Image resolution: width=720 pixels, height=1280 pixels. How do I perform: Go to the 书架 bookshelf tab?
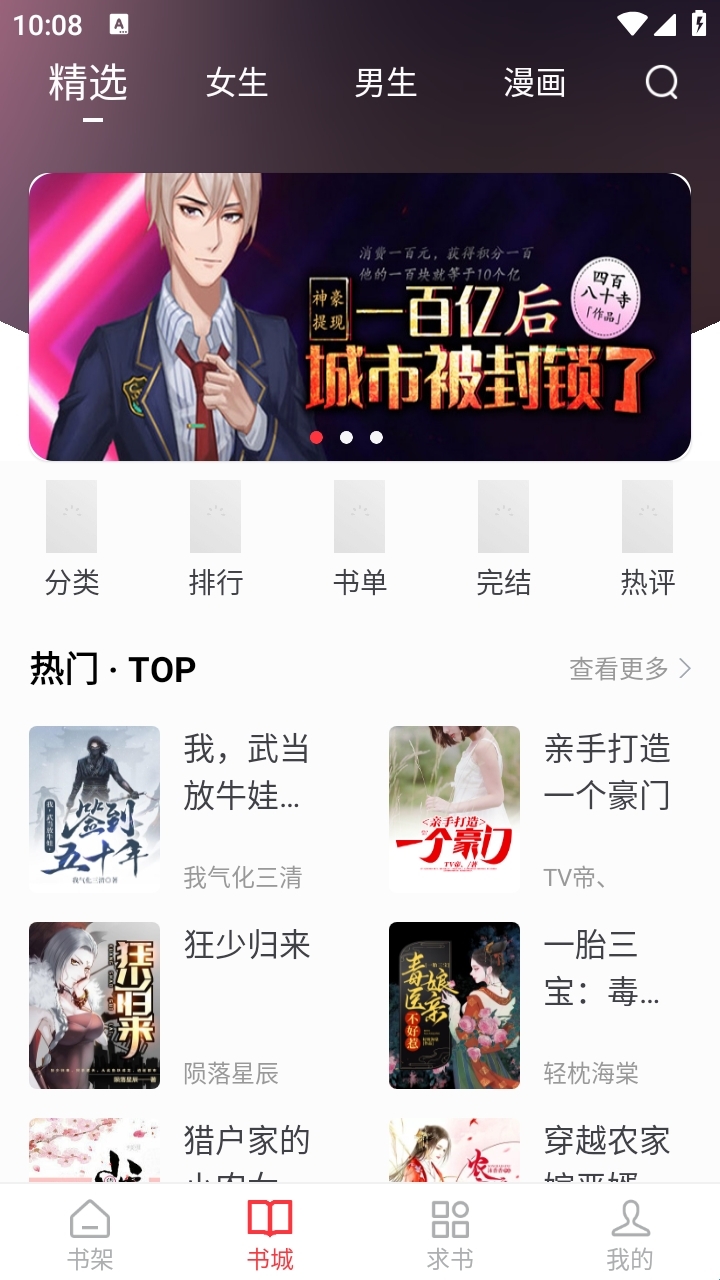90,1233
